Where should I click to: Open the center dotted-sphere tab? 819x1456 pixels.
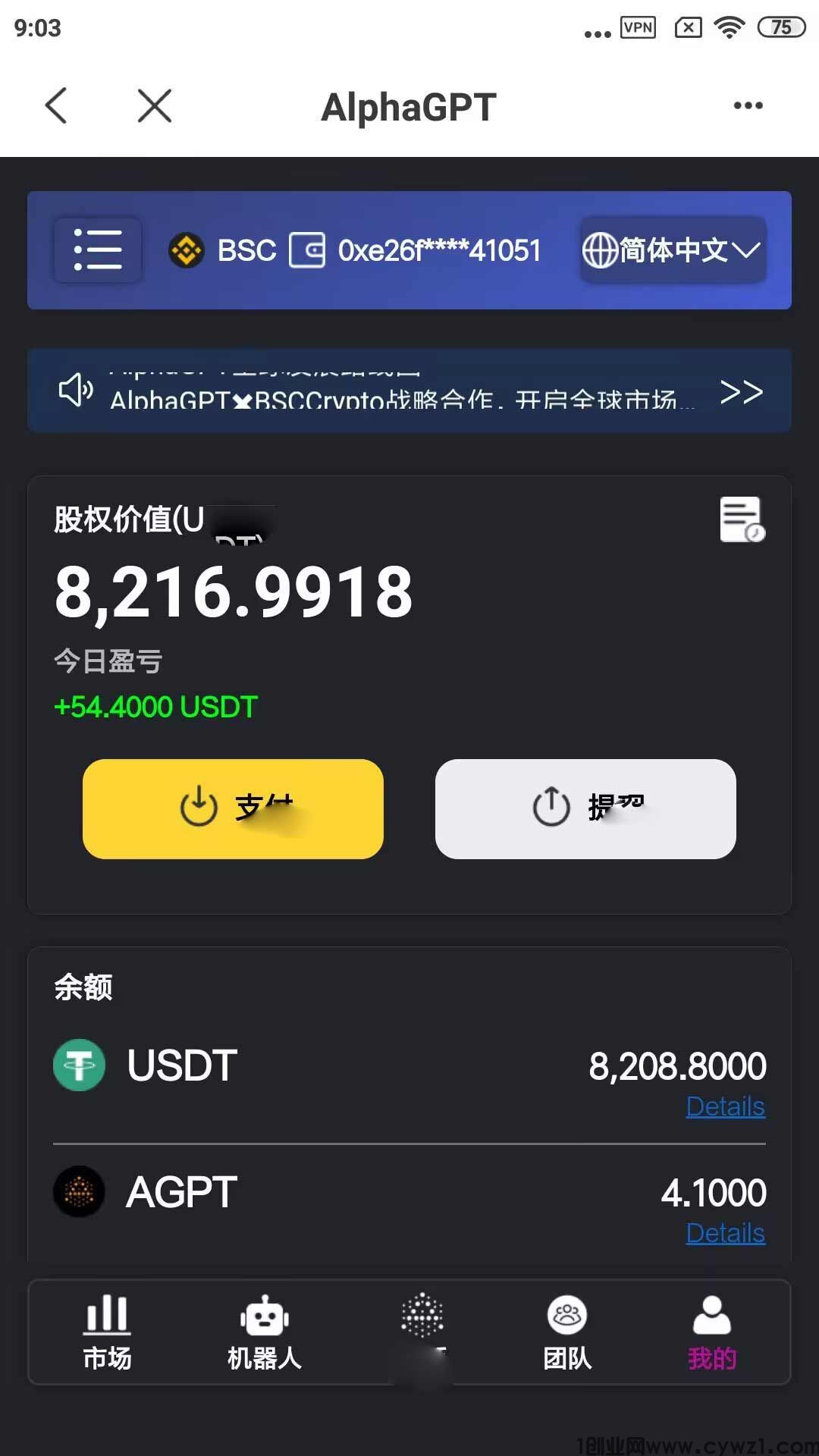pyautogui.click(x=422, y=1331)
